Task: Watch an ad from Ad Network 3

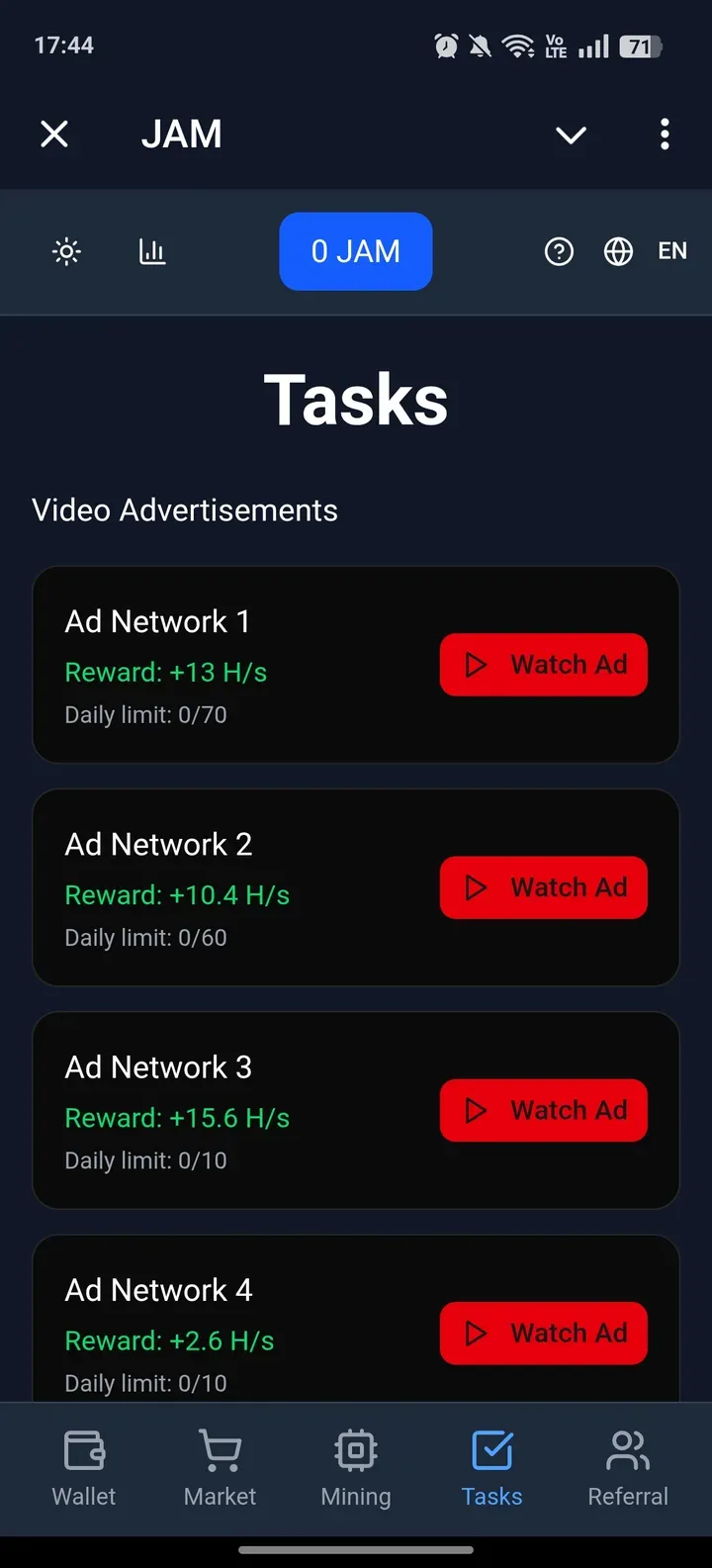Action: tap(543, 1110)
